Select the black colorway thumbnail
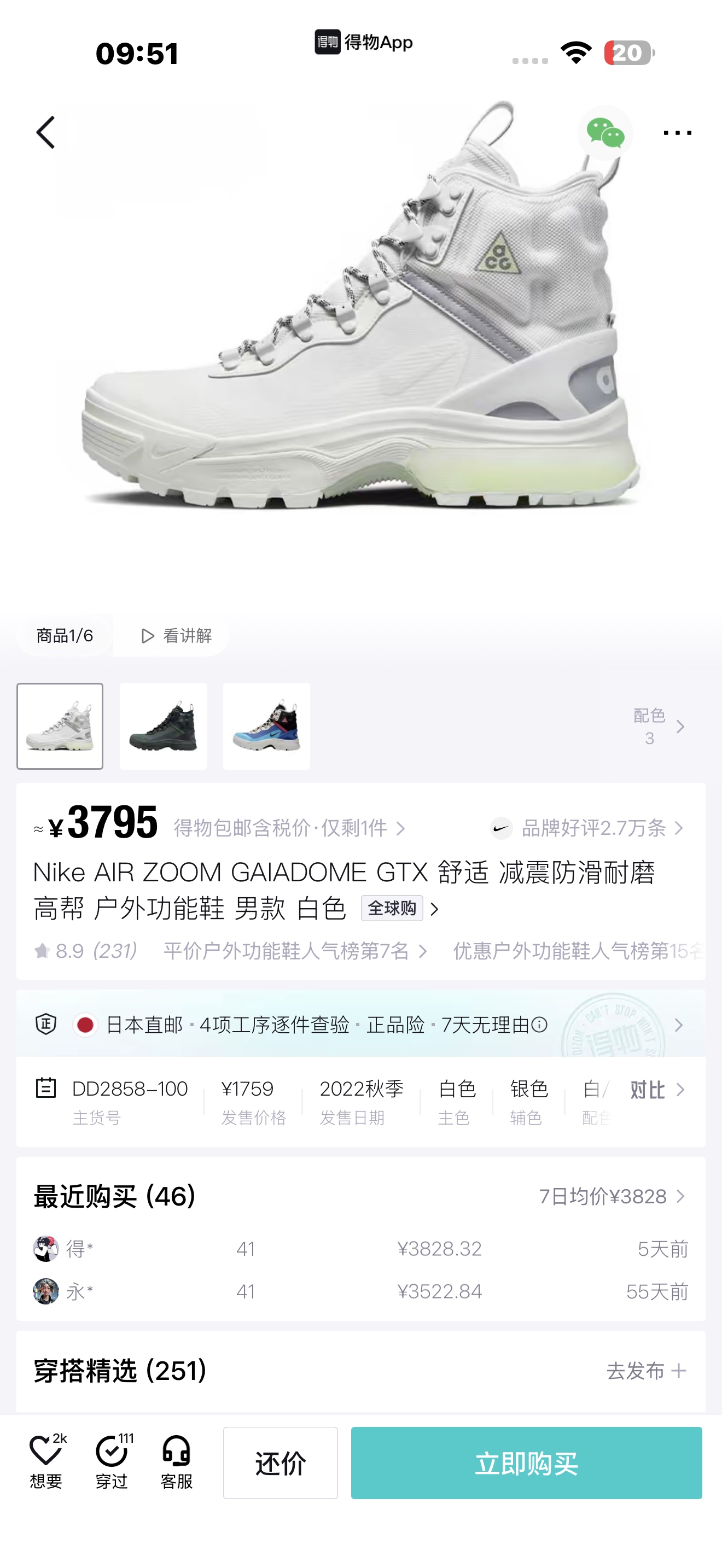Screen dimensions: 722x1568 coord(163,726)
